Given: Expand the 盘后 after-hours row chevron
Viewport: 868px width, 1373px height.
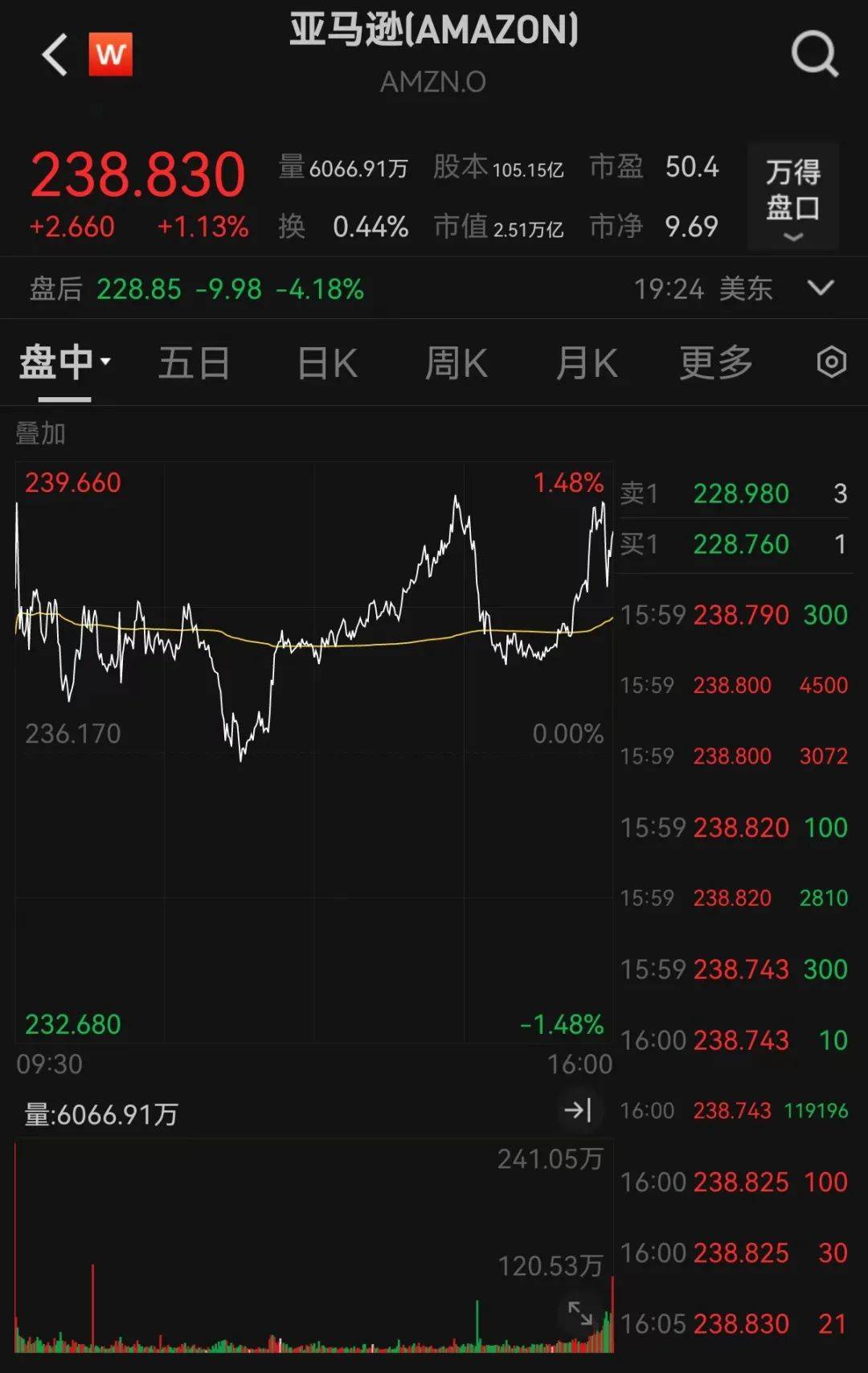Looking at the screenshot, I should [819, 288].
